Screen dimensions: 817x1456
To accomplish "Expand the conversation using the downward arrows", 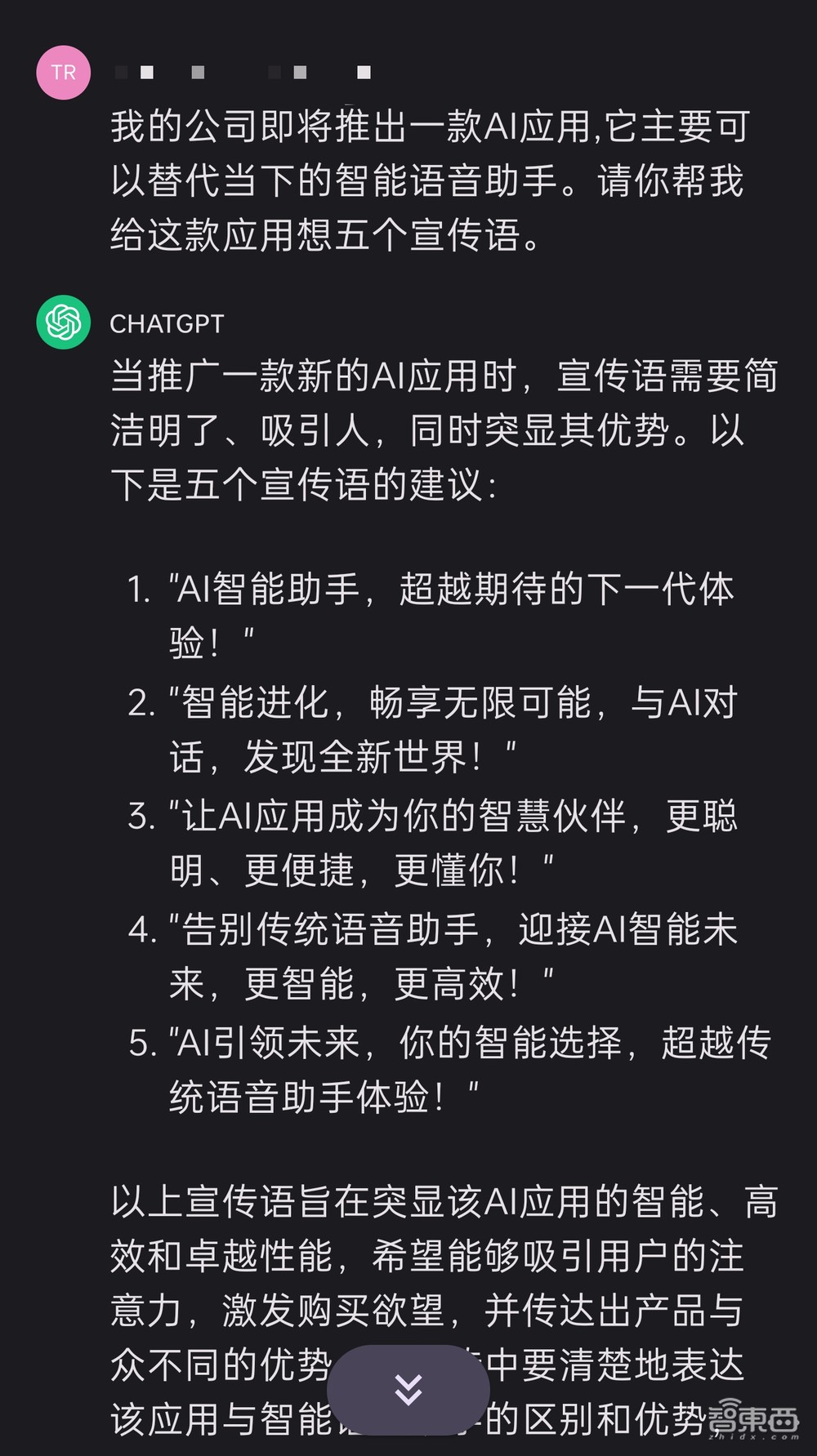I will tap(408, 1387).
